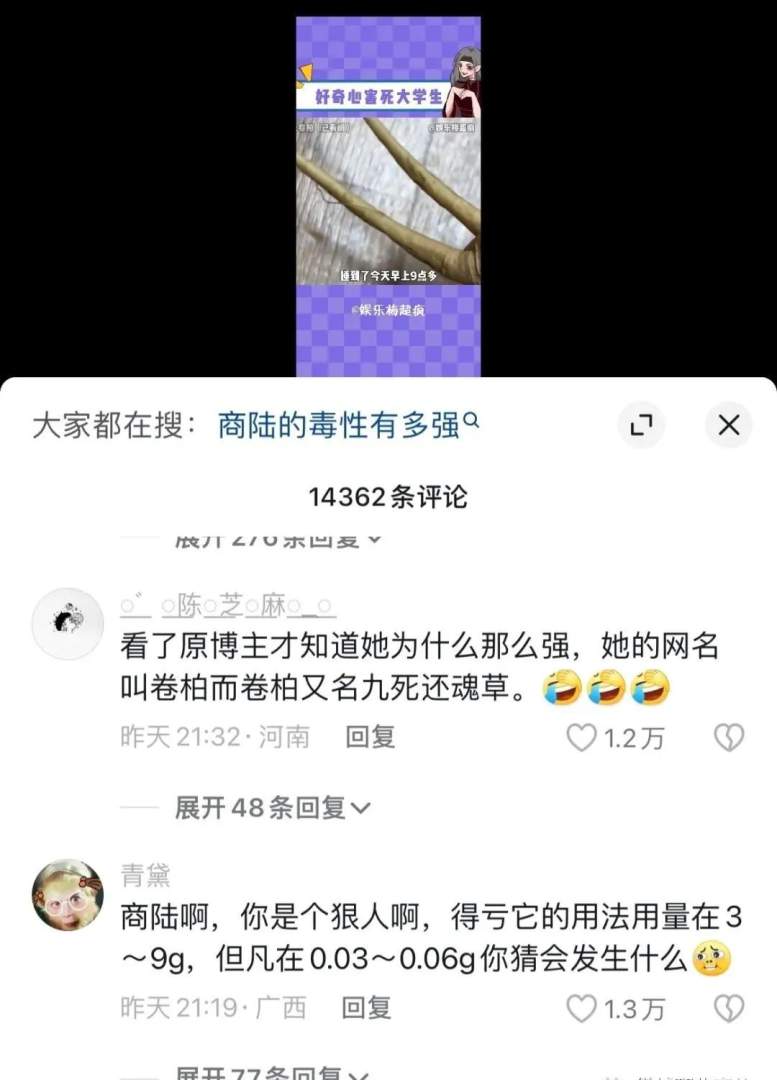Open 陈芝麻's profile avatar

click(x=68, y=624)
